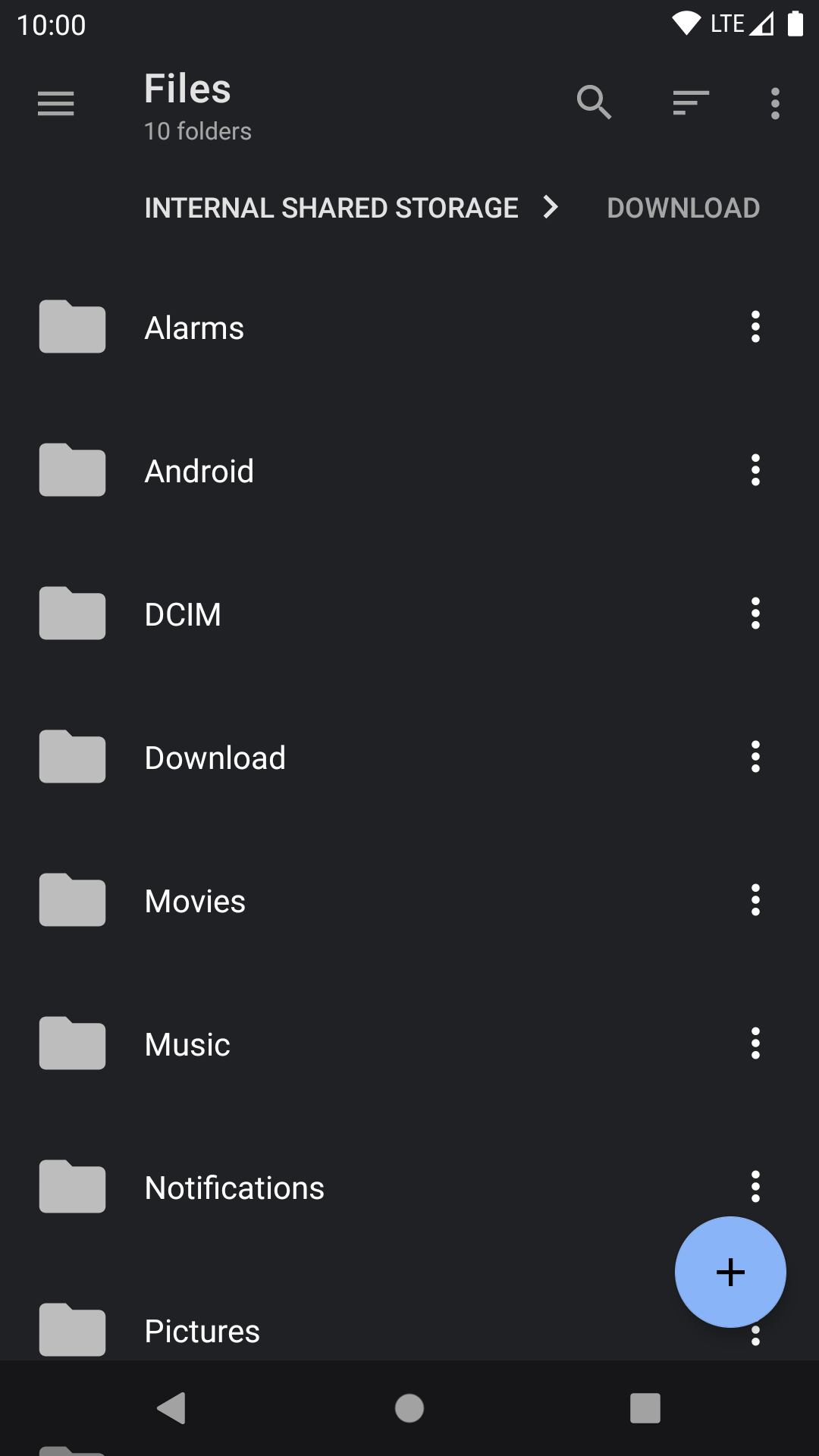The height and width of the screenshot is (1456, 819).
Task: Jump to the Download breadcrumb
Action: click(683, 208)
